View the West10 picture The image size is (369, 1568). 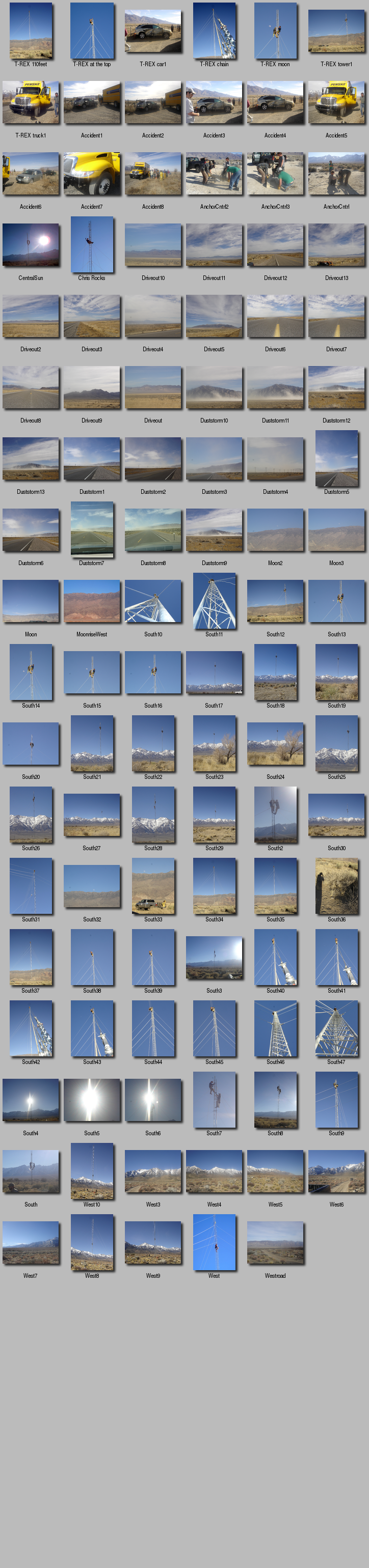click(x=92, y=1171)
